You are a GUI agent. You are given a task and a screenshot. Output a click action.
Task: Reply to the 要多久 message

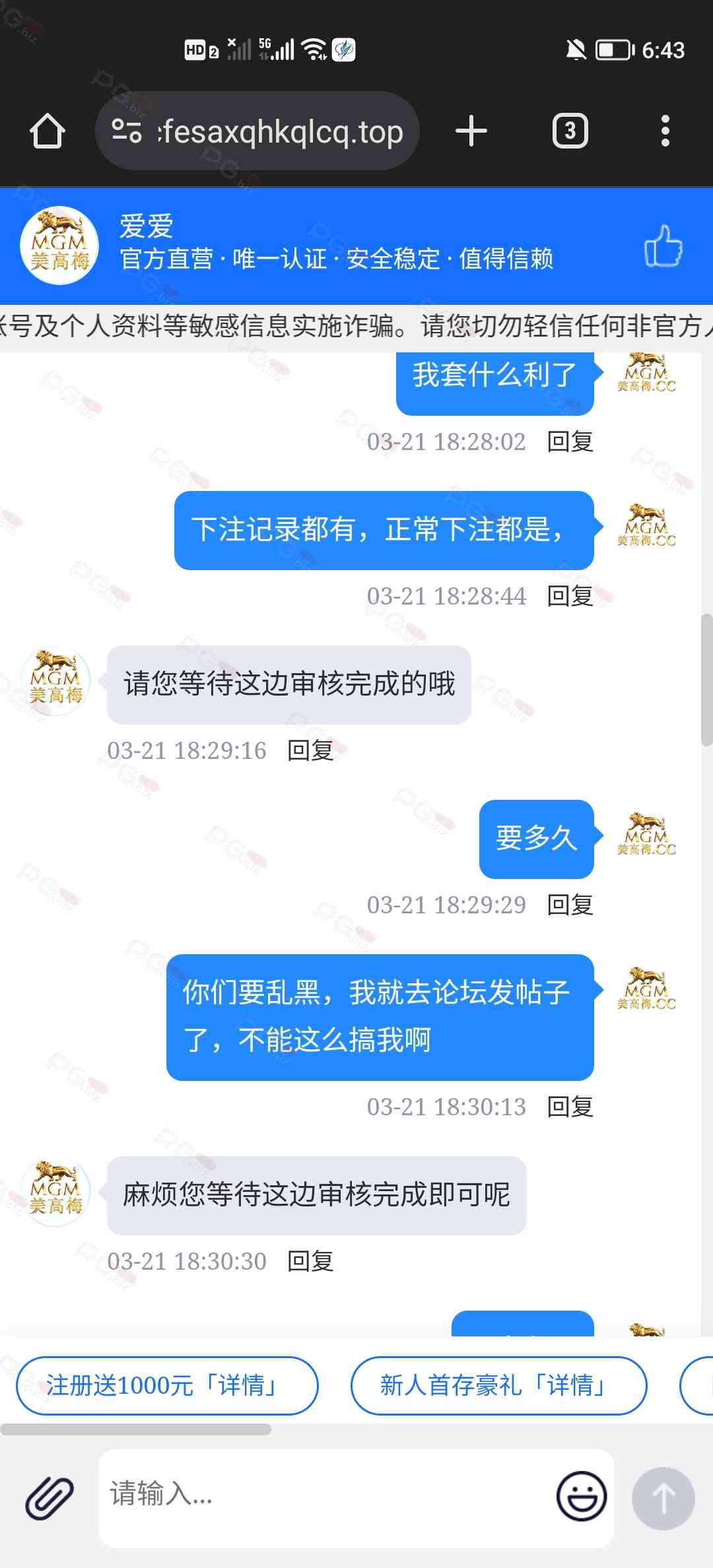click(x=570, y=905)
